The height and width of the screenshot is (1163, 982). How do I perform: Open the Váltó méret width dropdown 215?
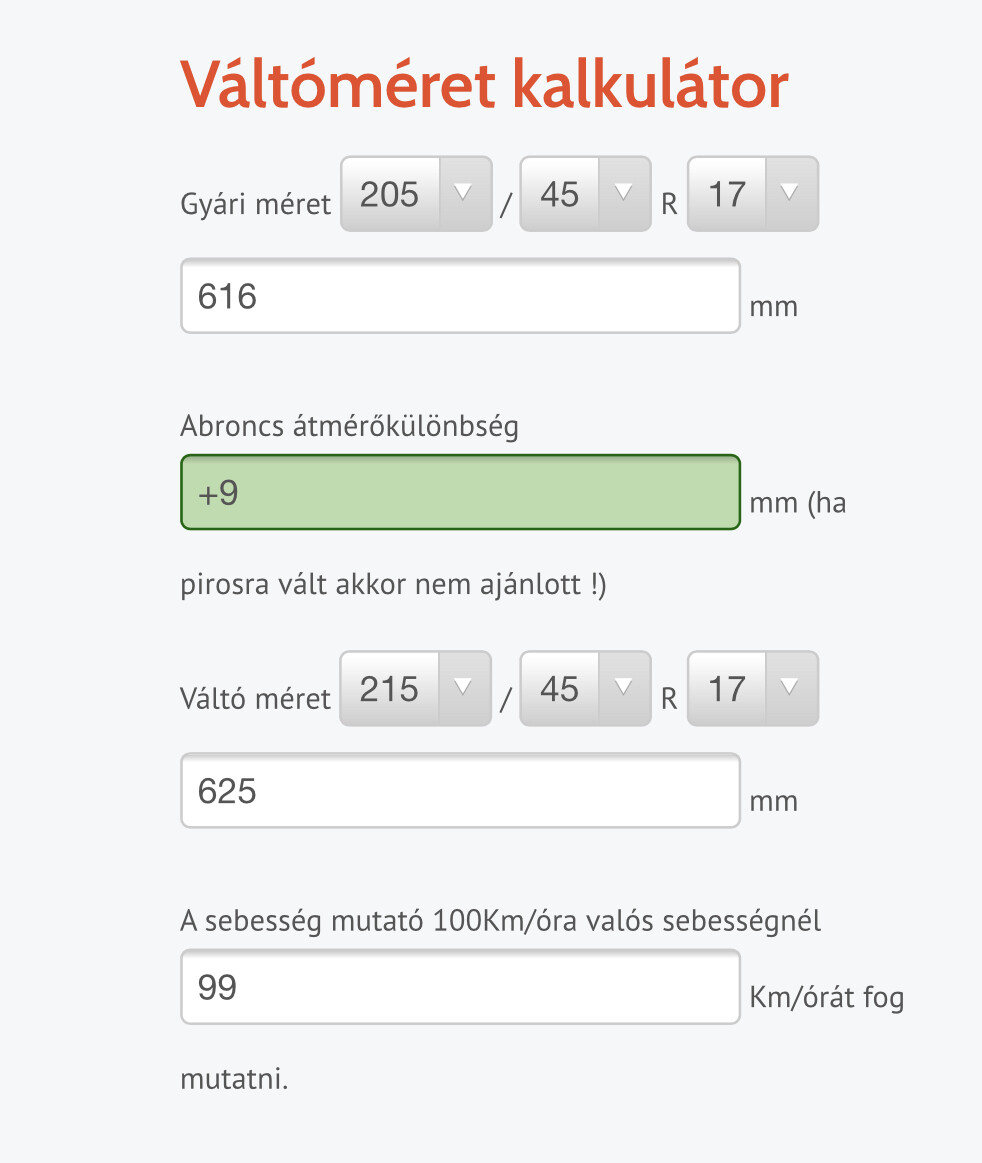[416, 689]
